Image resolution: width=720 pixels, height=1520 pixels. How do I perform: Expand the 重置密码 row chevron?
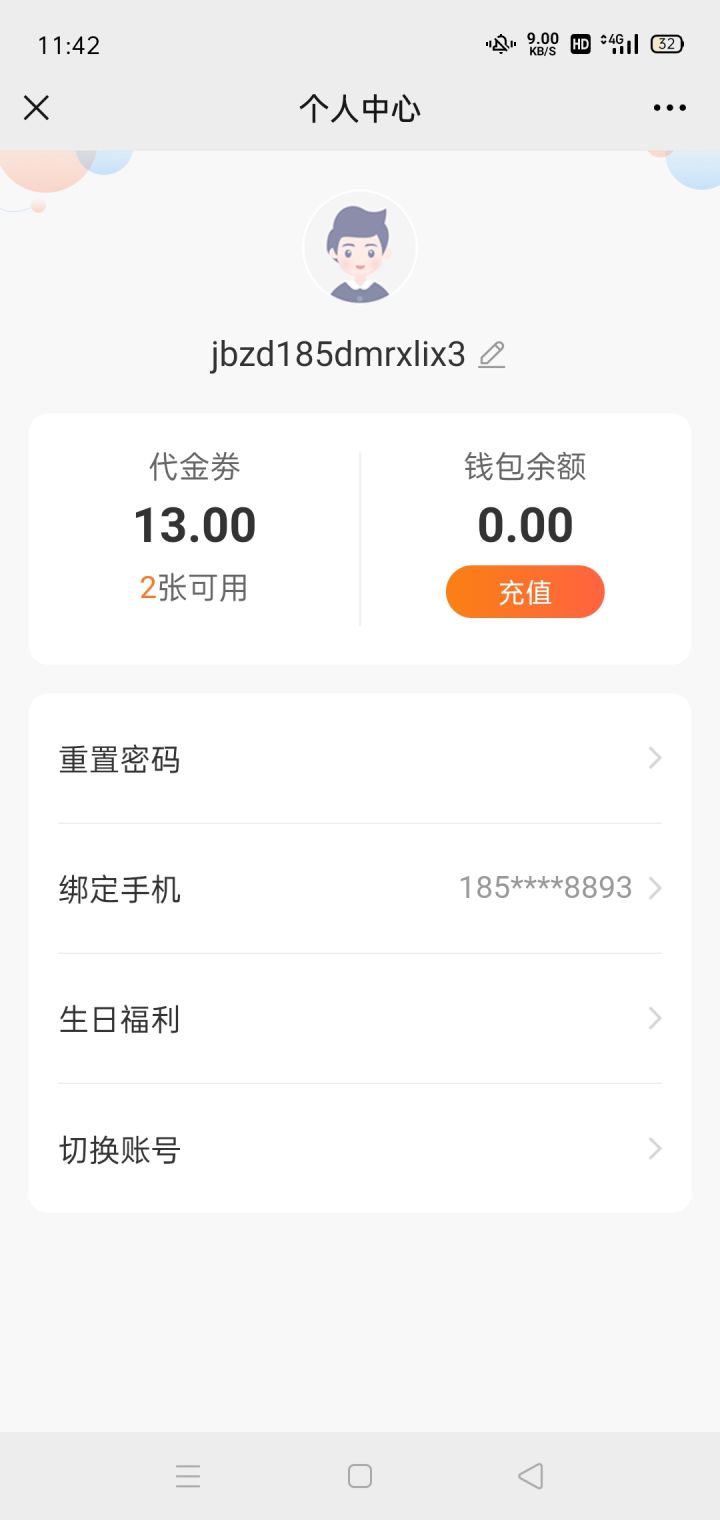654,759
